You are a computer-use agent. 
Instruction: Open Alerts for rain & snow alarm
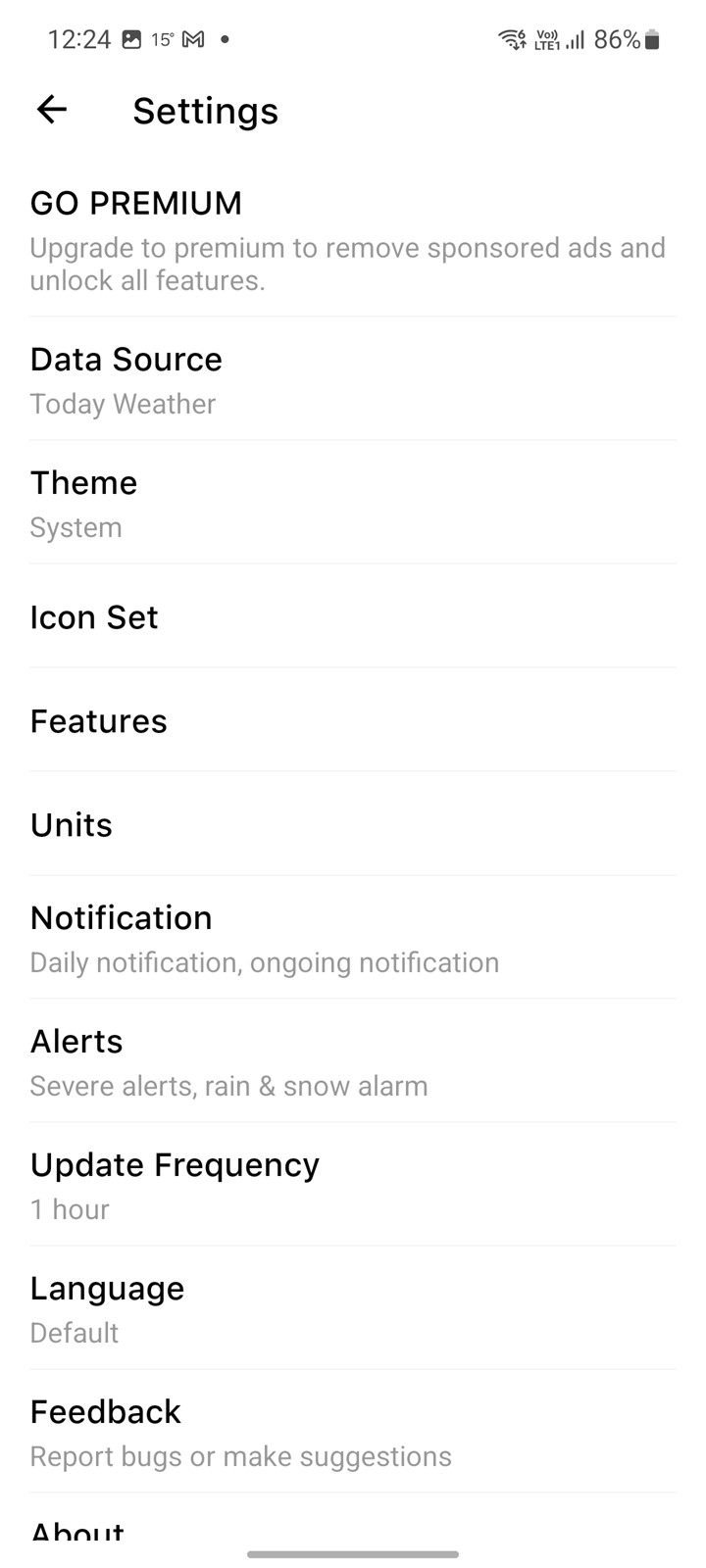point(353,1061)
